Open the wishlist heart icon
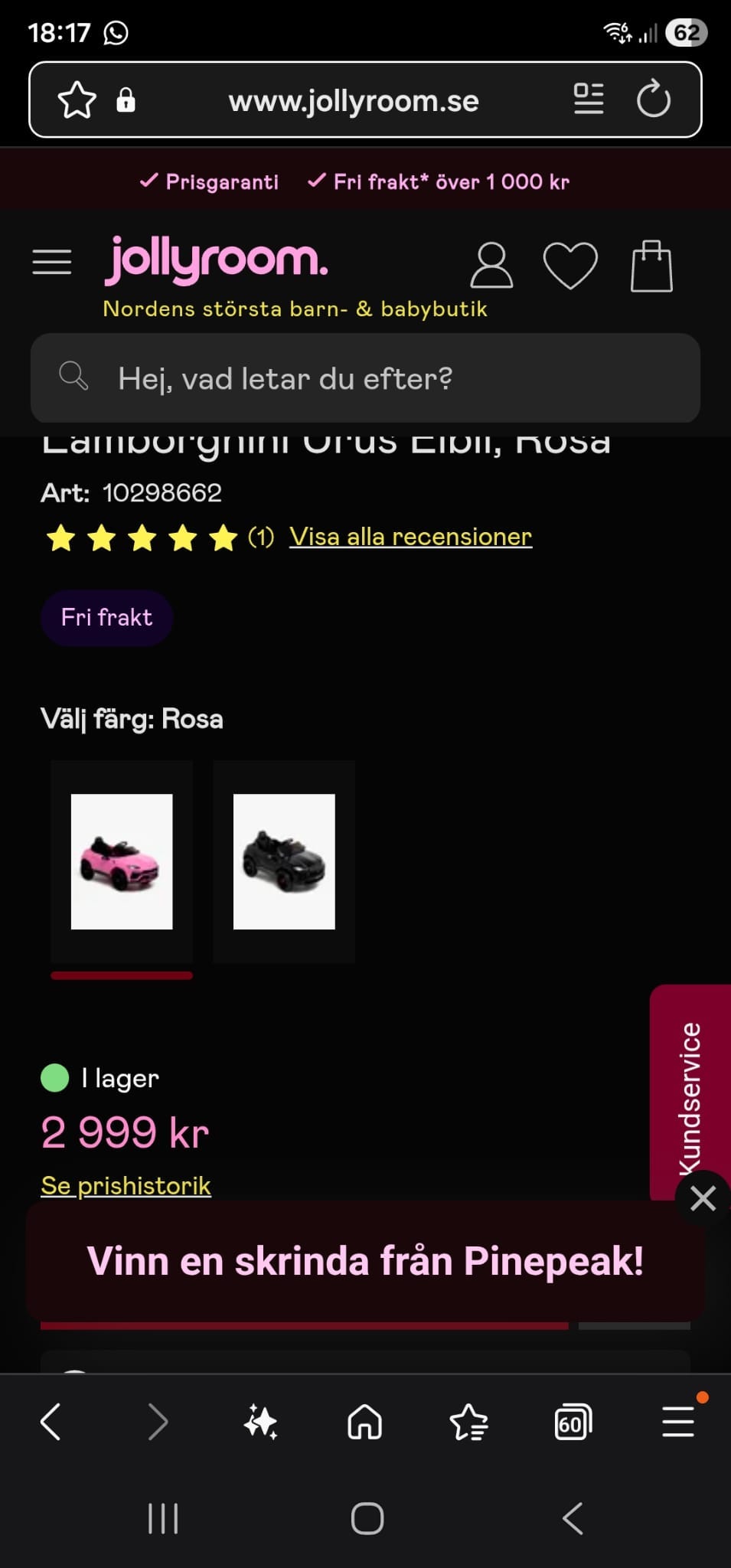The image size is (731, 1568). [570, 266]
